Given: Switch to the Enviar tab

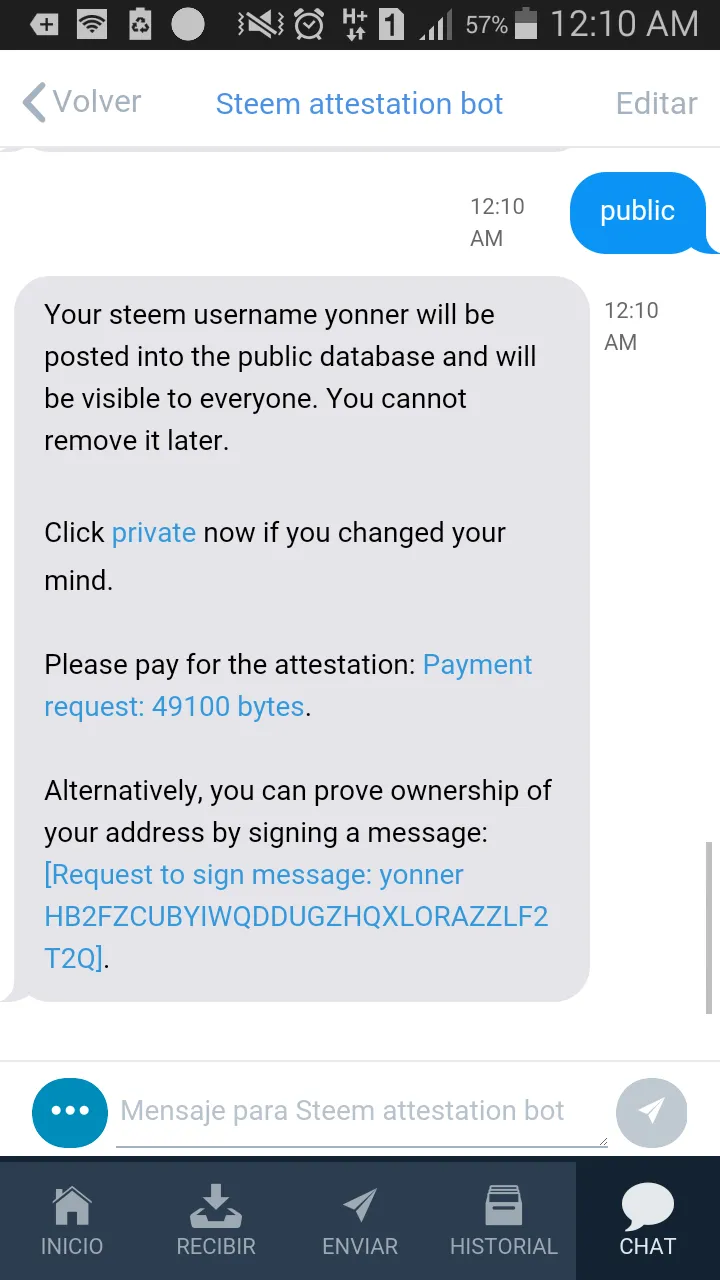Looking at the screenshot, I should (x=360, y=1220).
